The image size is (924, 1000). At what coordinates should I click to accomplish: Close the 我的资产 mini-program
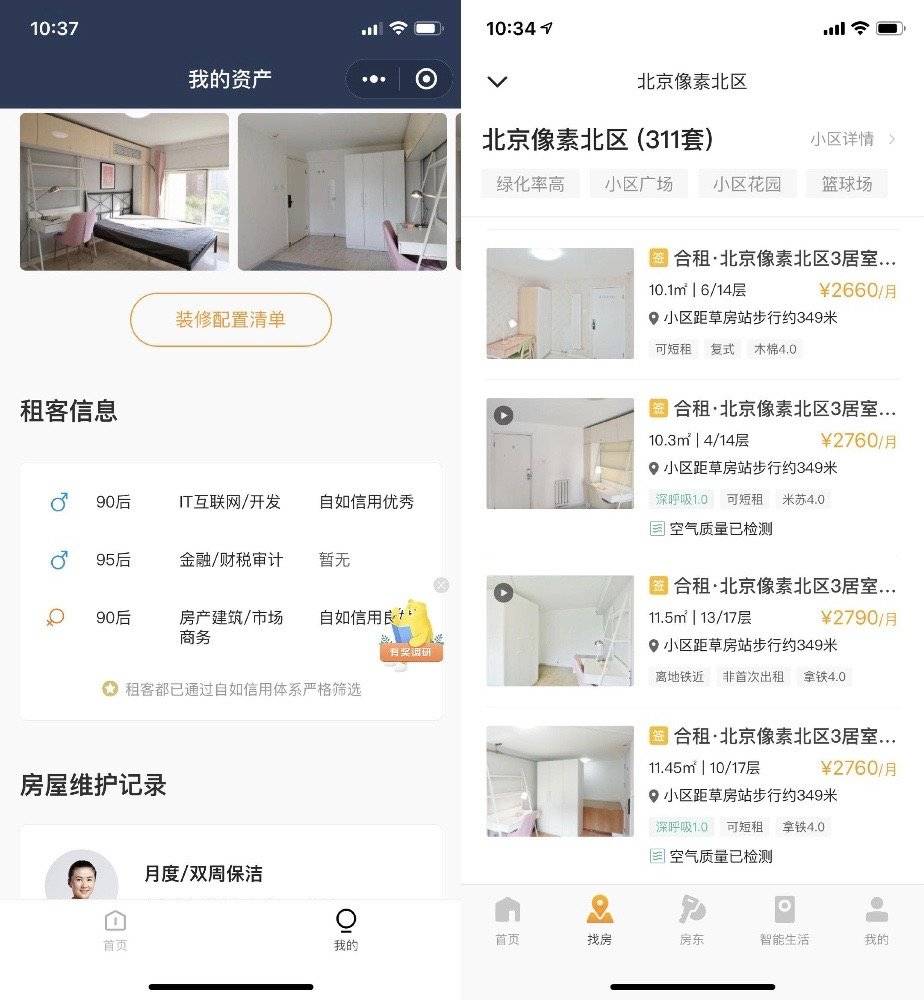[427, 80]
